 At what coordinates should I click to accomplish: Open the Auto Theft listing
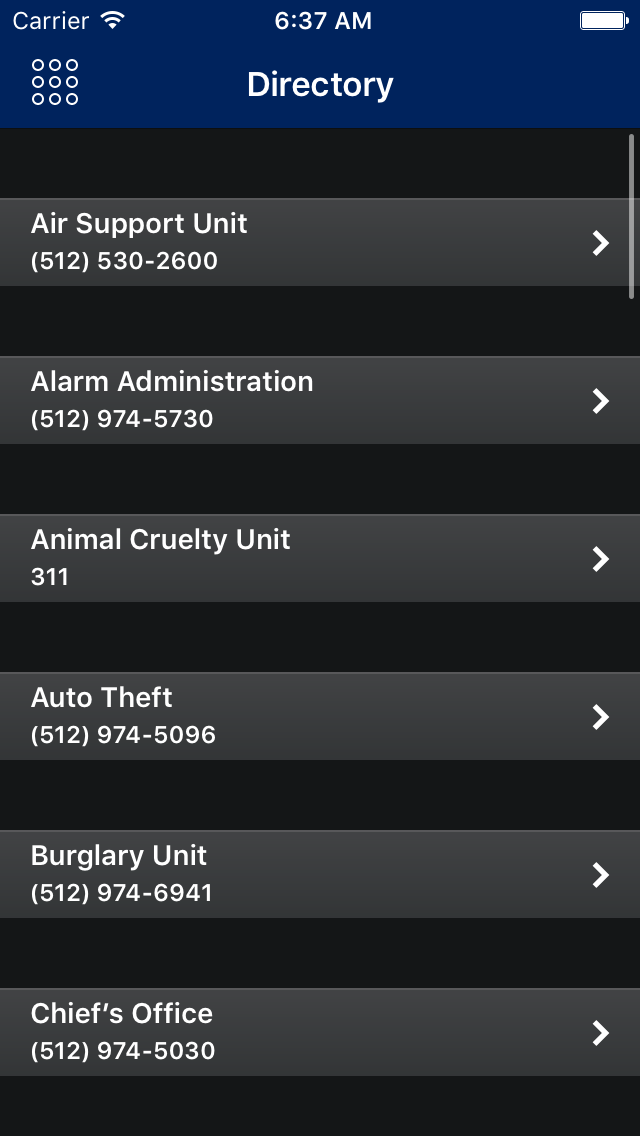(320, 716)
